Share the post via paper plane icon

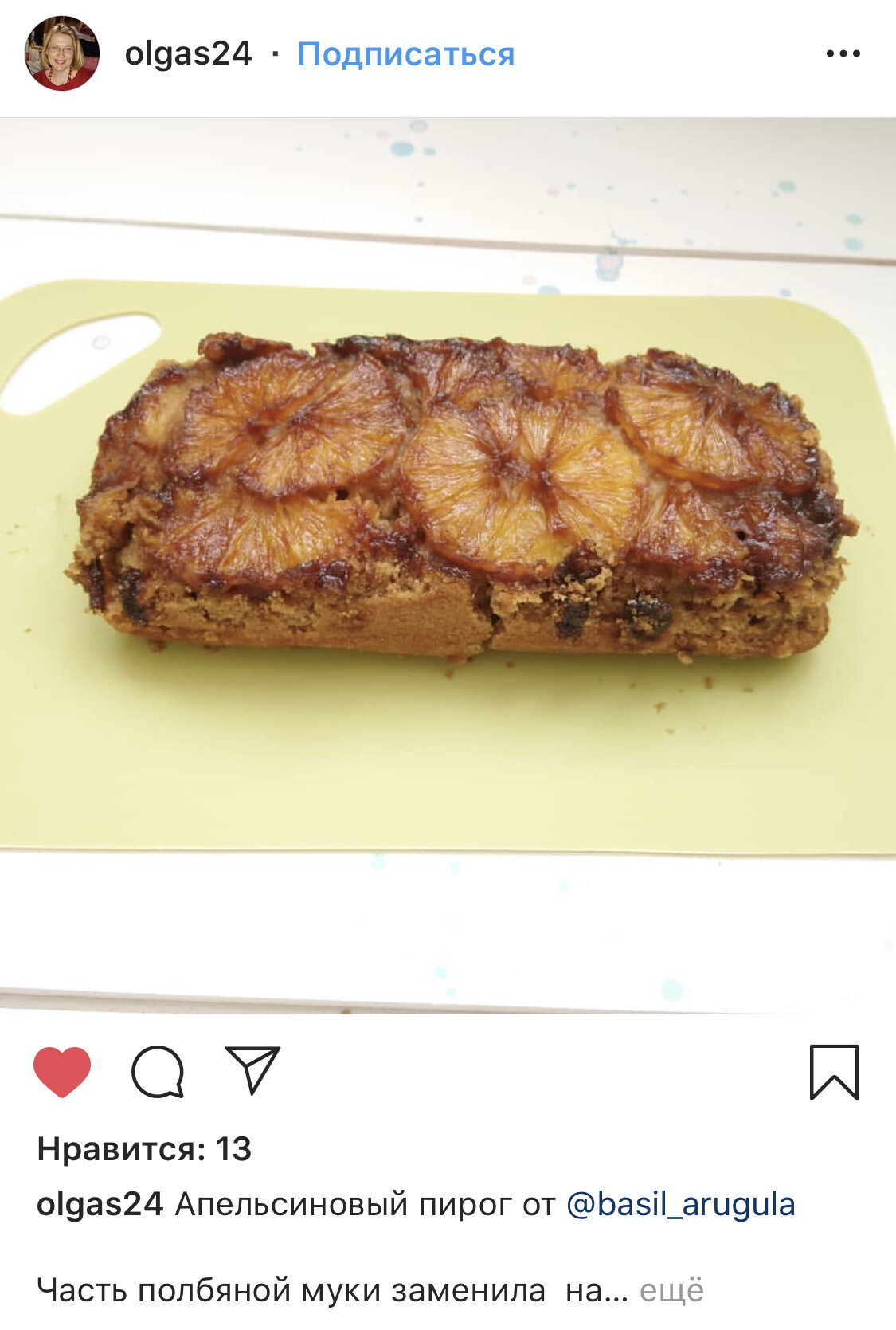[253, 1070]
